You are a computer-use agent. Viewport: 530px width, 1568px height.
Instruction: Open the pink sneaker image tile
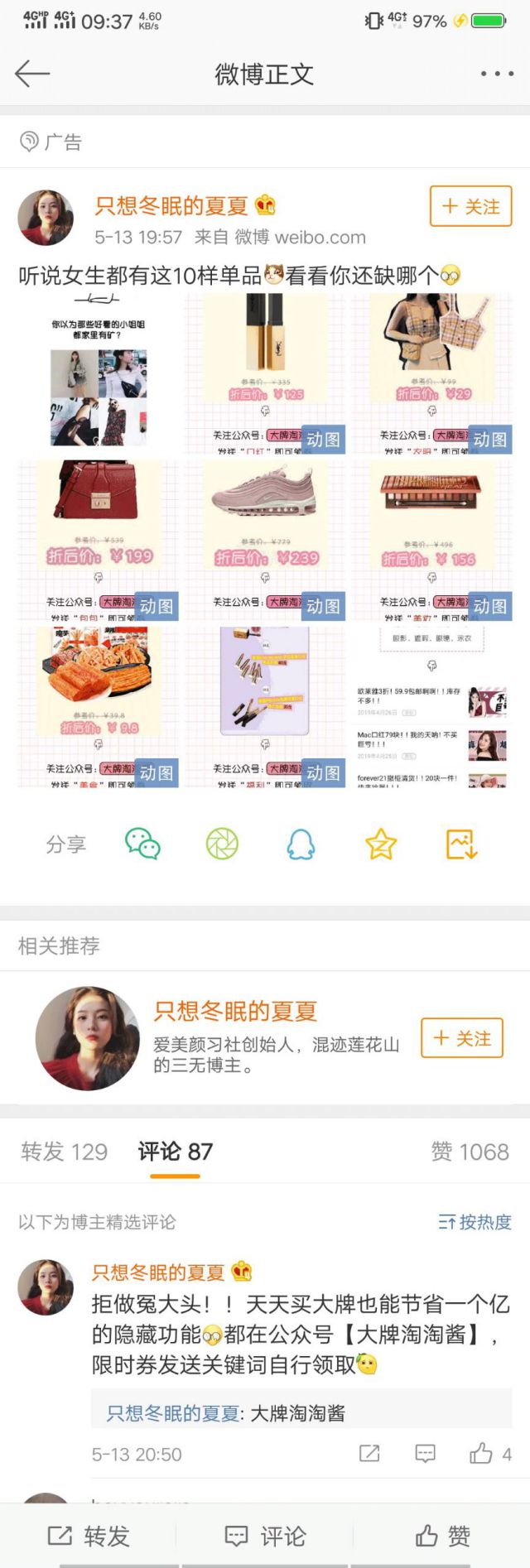pyautogui.click(x=264, y=540)
